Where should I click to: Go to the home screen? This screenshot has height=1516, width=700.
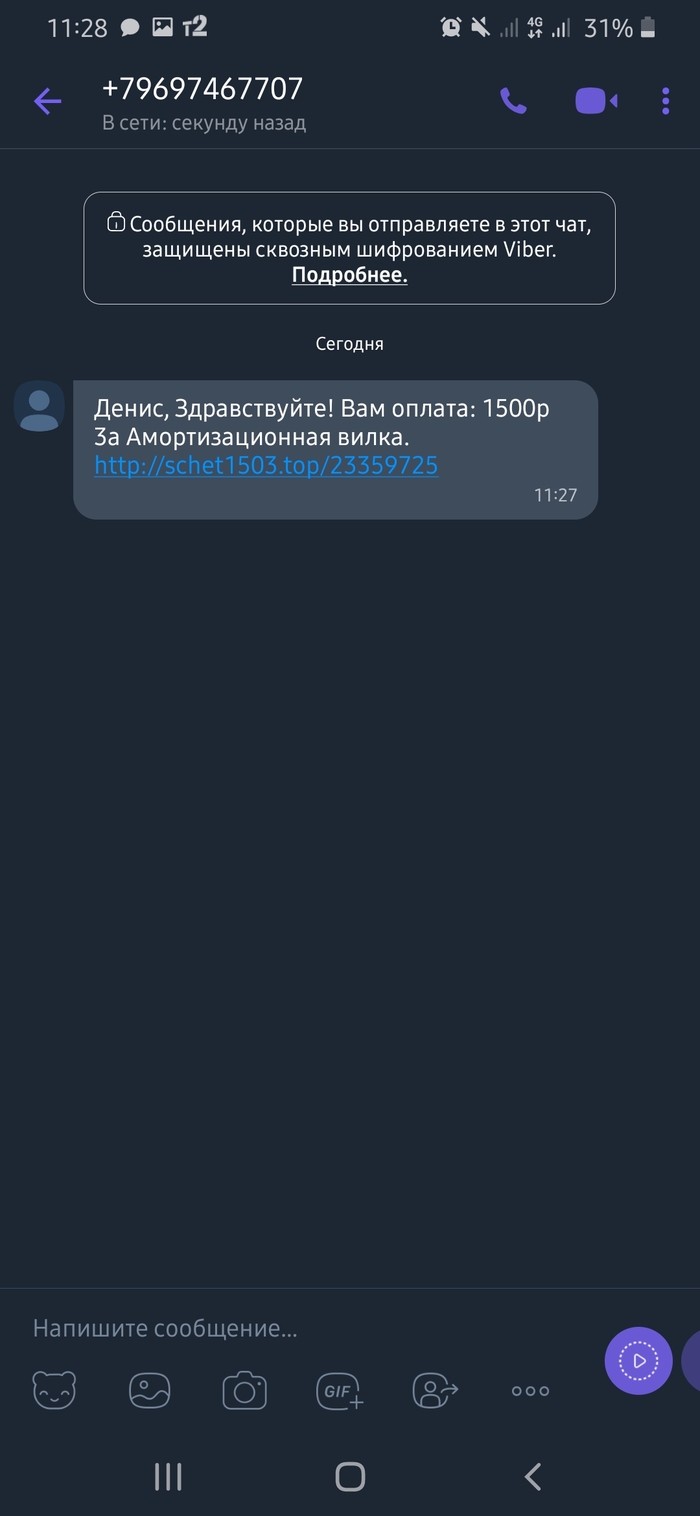coord(350,1476)
